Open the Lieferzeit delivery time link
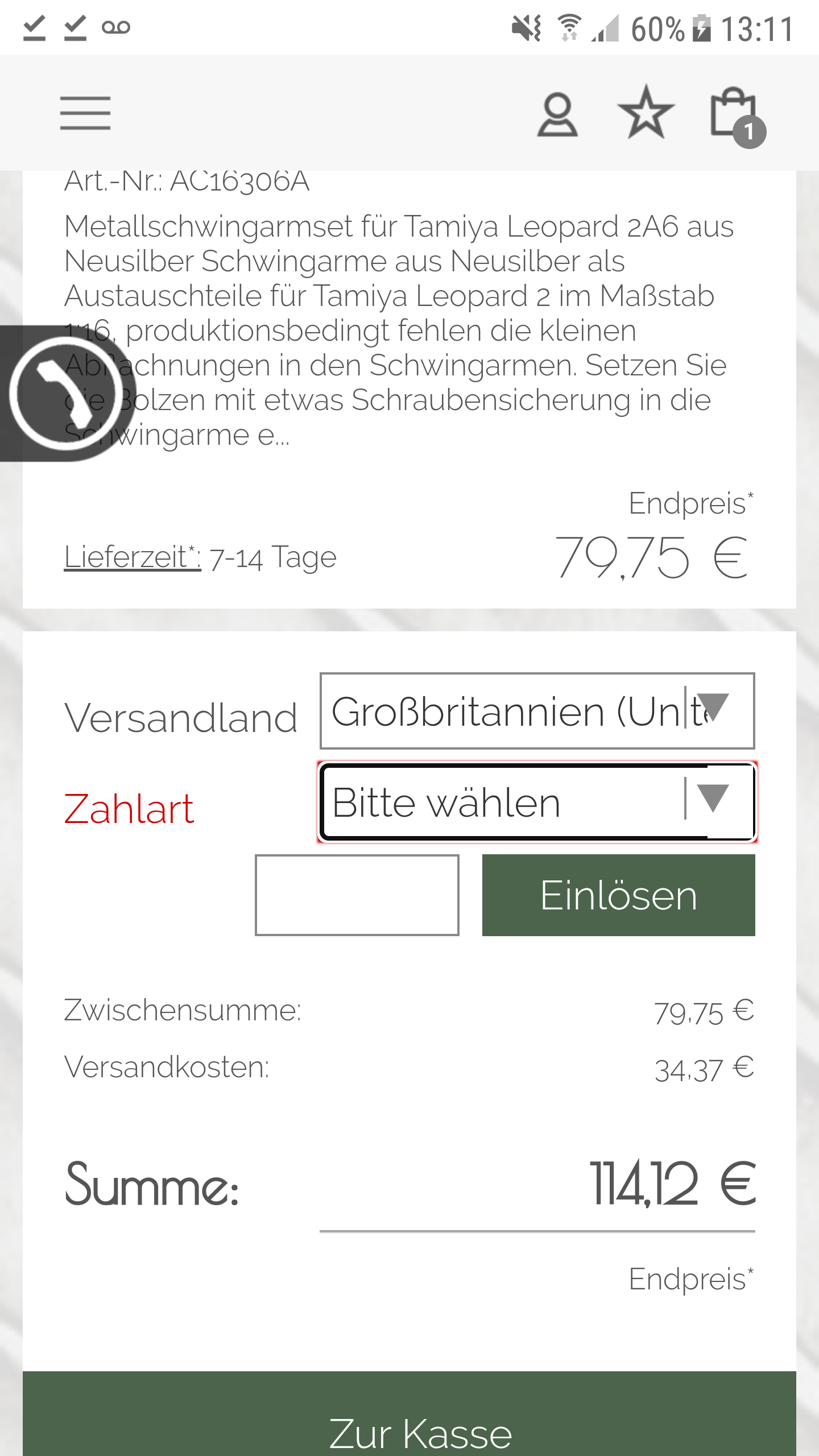This screenshot has height=1456, width=819. tap(131, 557)
